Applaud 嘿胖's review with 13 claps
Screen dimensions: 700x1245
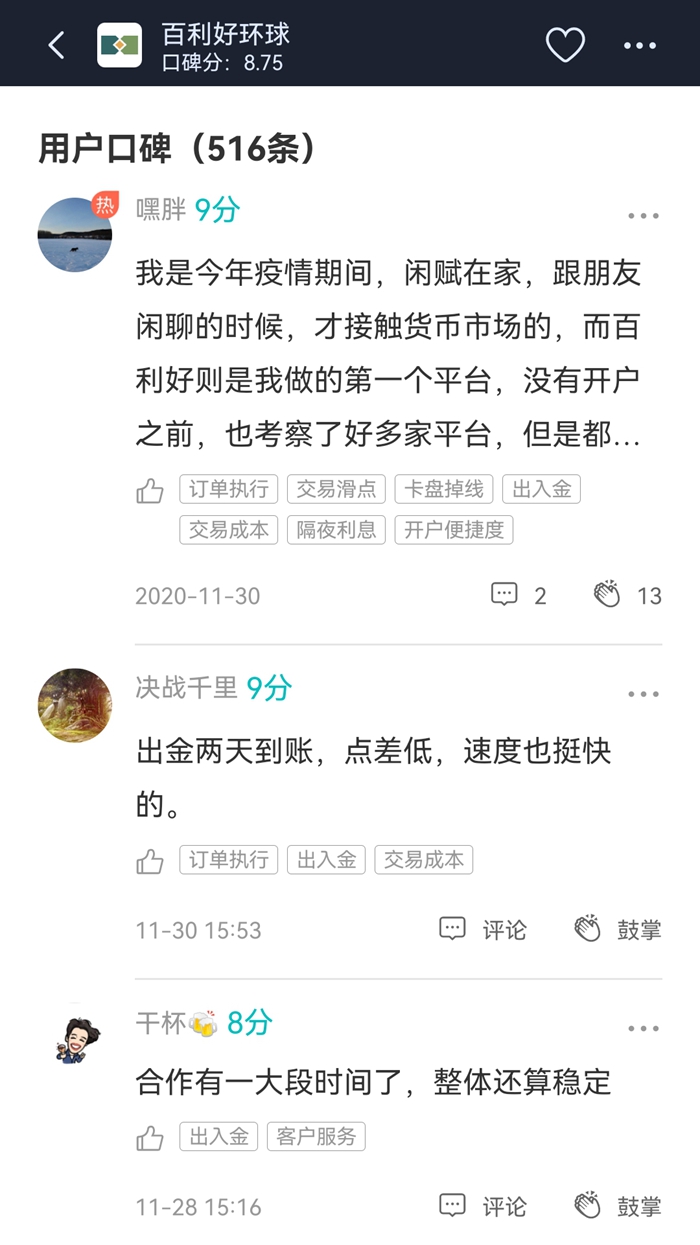click(x=627, y=596)
